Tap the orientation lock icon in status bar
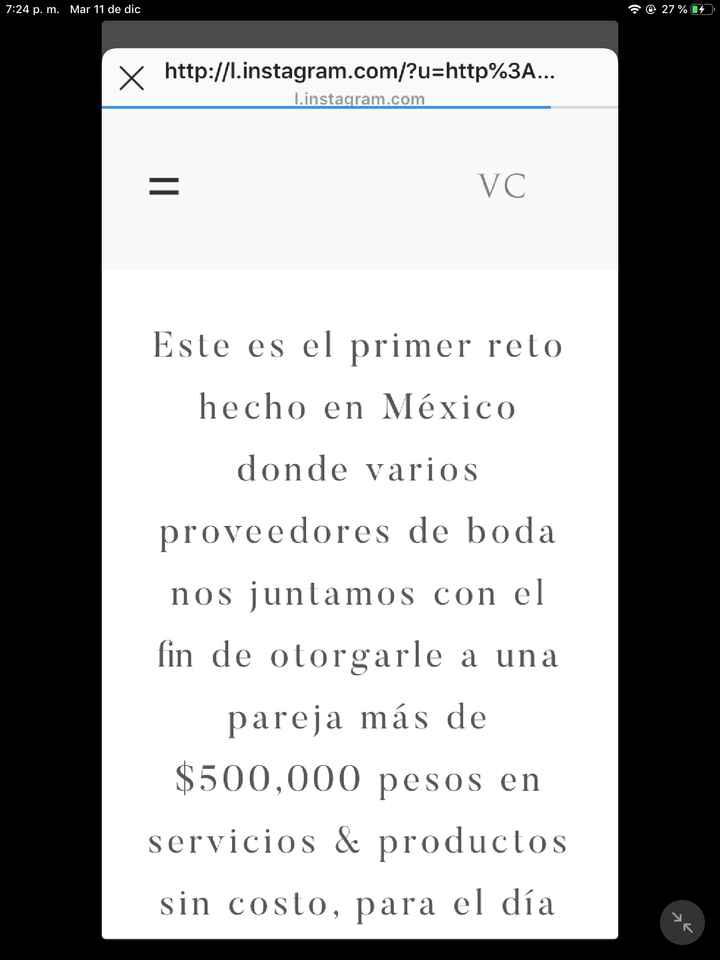This screenshot has width=720, height=960. 653,9
